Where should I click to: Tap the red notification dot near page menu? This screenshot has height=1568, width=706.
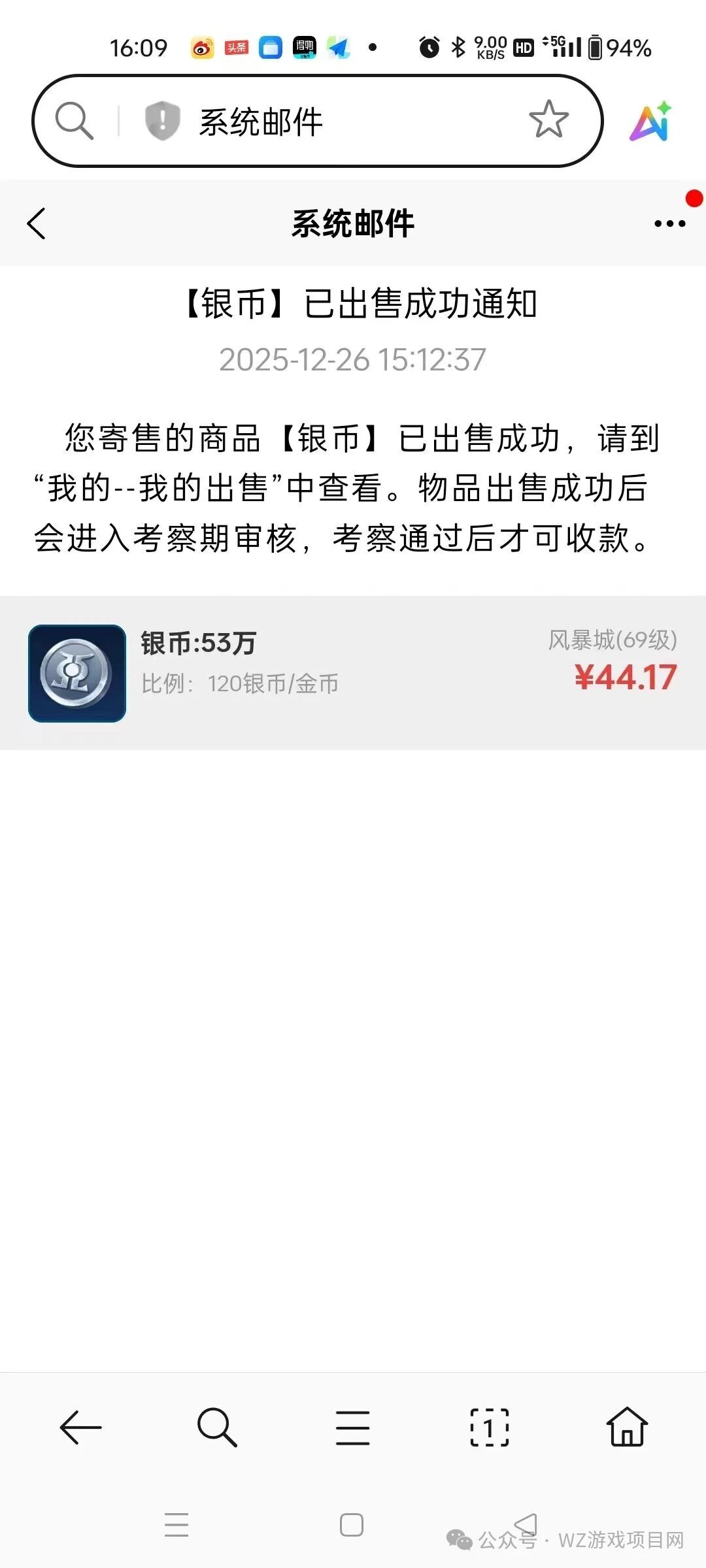coord(694,199)
